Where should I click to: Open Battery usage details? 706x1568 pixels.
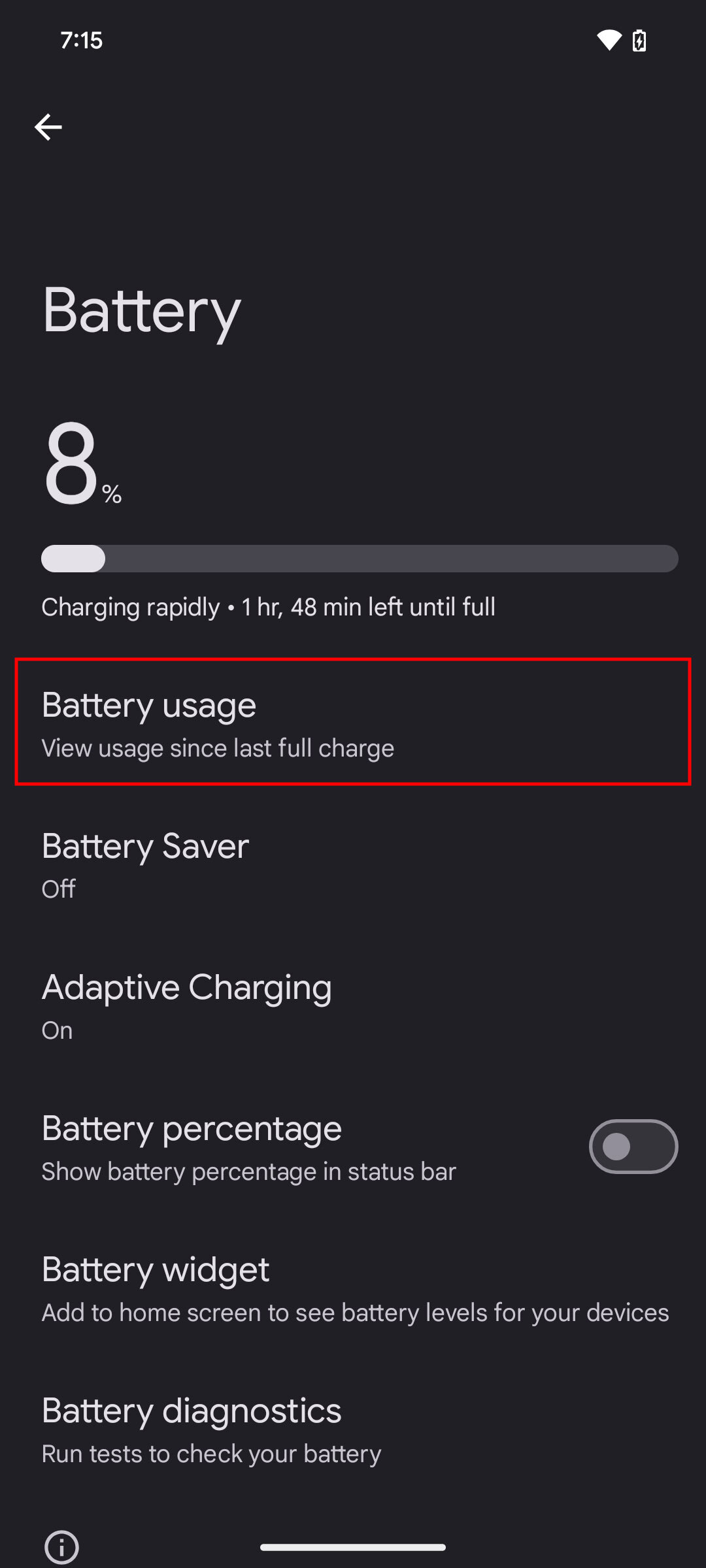(x=353, y=722)
